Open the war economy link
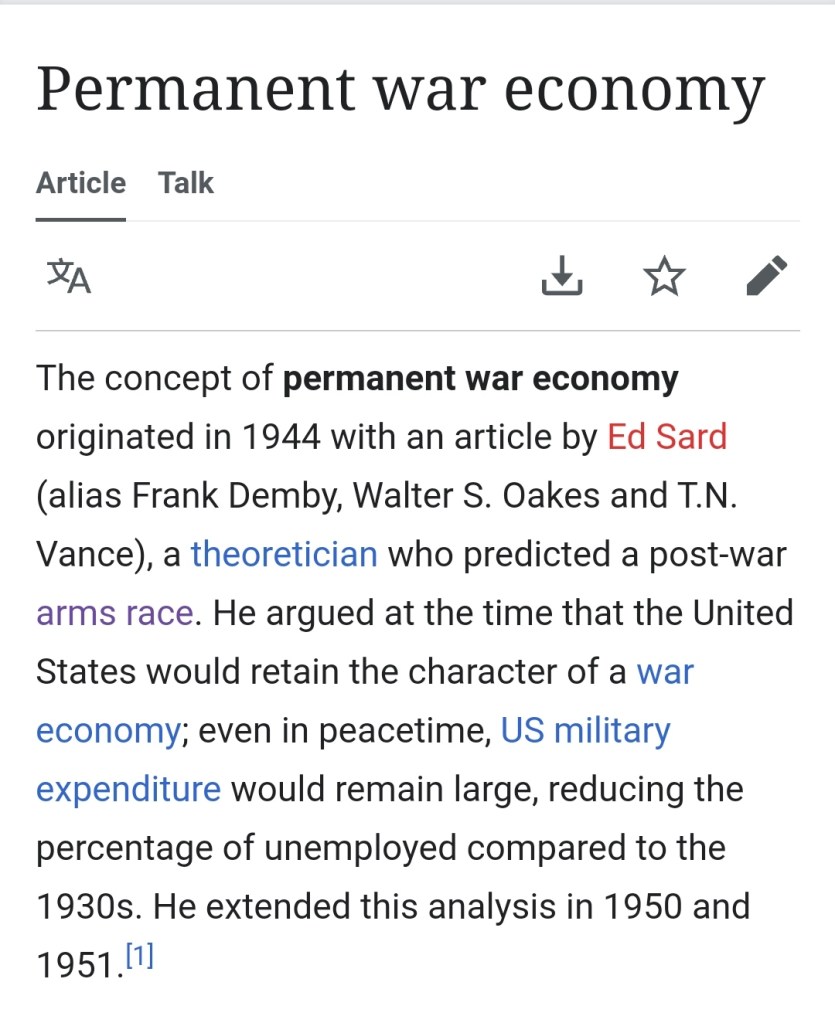 664,671
